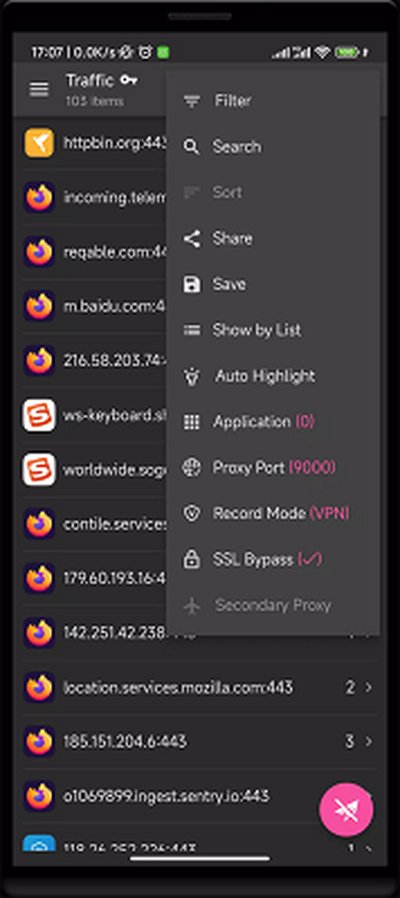The image size is (400, 898).
Task: Open location.services.mozilla.com:443 entry
Action: [x=199, y=687]
